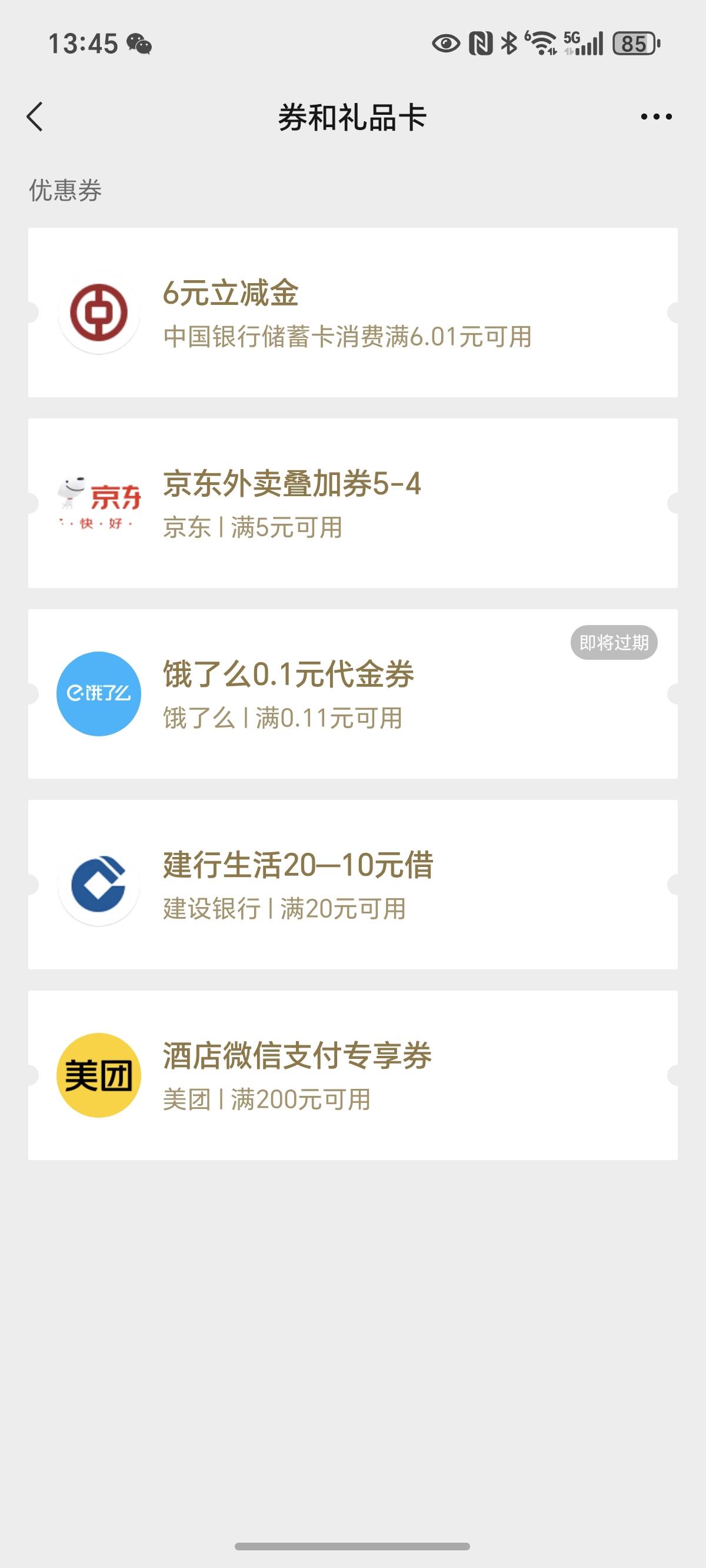Open the 京东外卖叠加券5-4 coupon

[x=353, y=503]
